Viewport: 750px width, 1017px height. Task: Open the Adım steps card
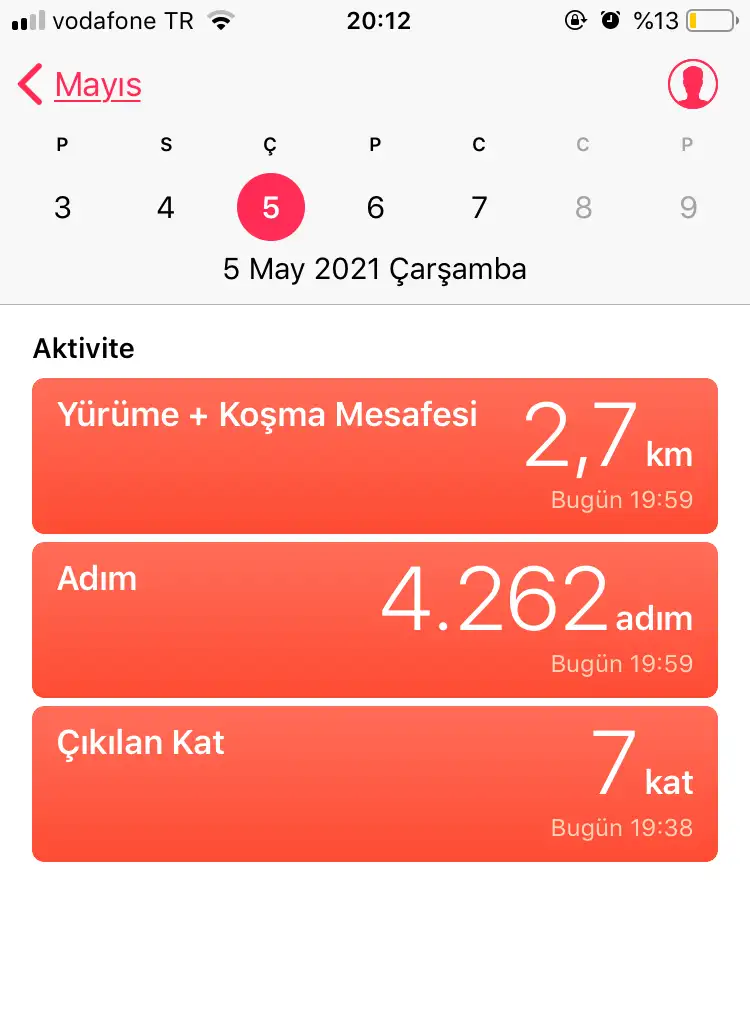(x=375, y=620)
